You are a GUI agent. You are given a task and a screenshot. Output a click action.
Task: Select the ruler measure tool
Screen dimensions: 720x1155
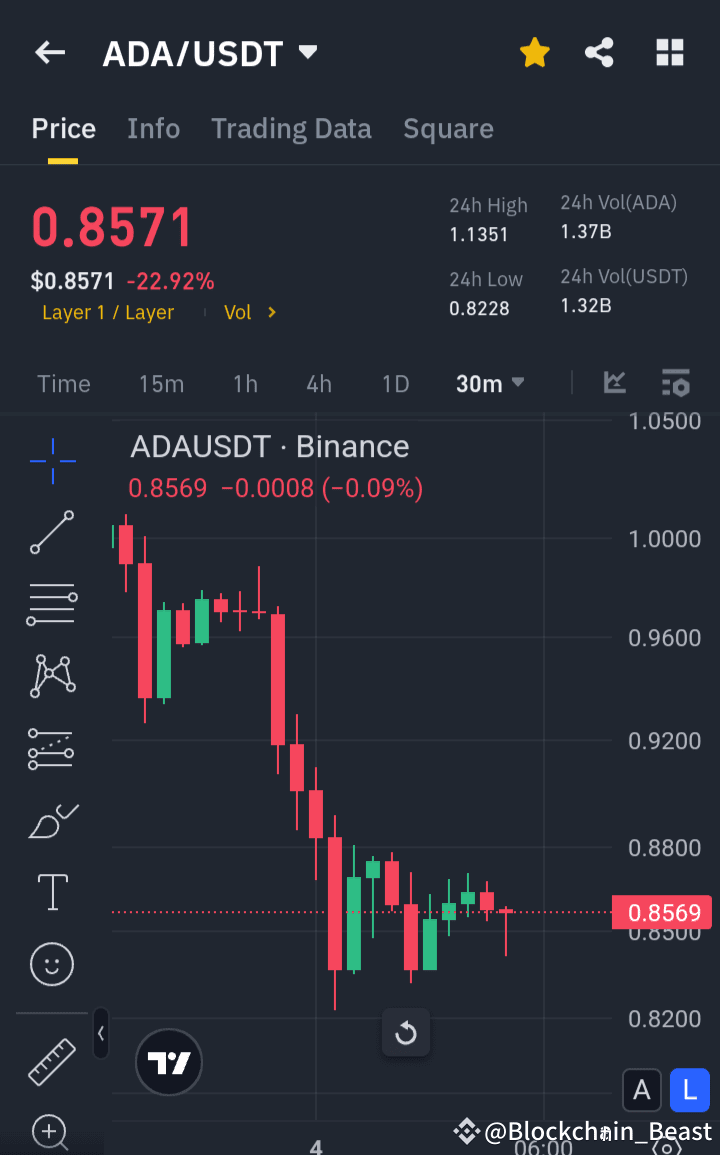(52, 1062)
